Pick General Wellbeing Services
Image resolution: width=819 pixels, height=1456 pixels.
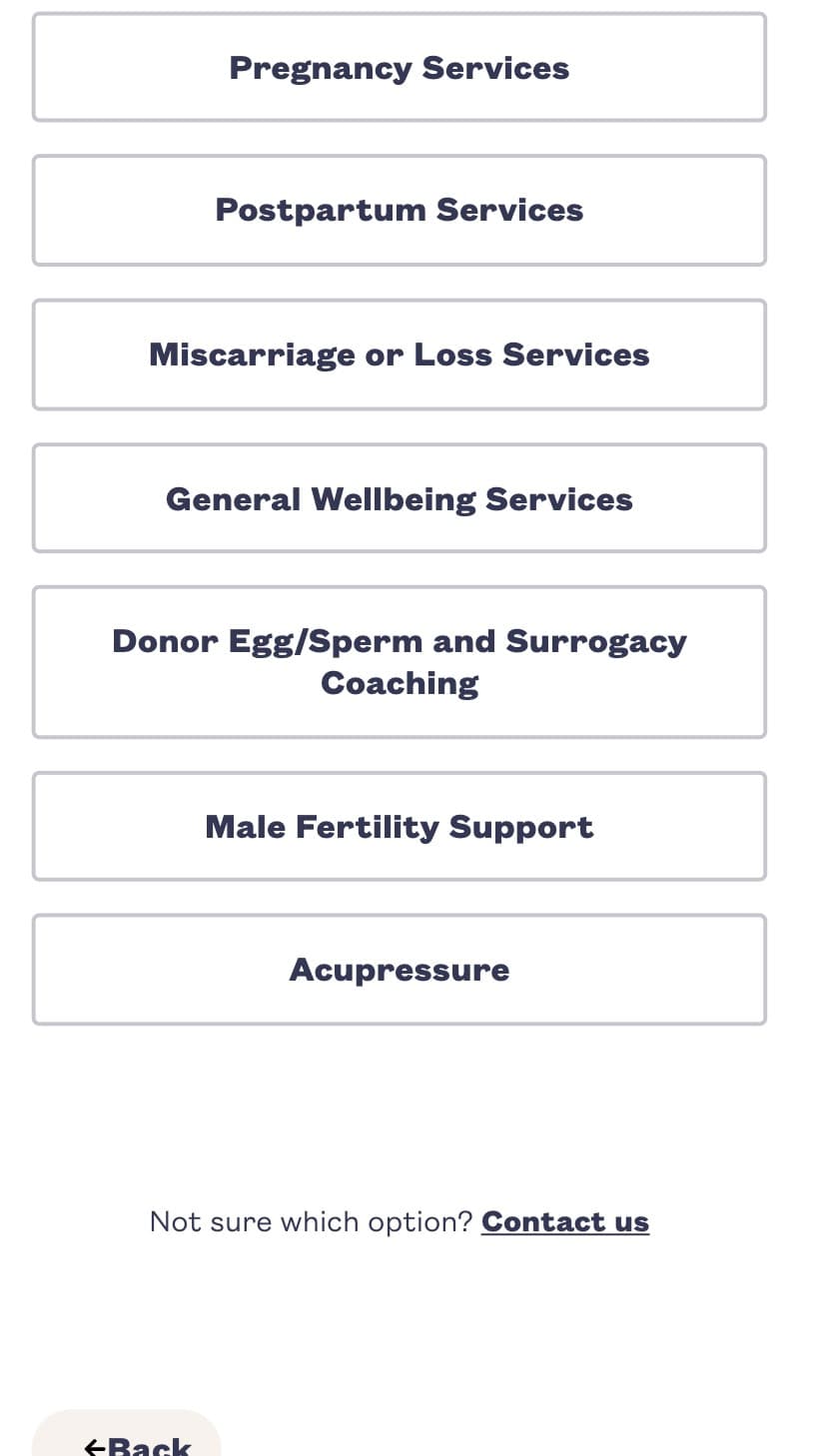coord(399,498)
